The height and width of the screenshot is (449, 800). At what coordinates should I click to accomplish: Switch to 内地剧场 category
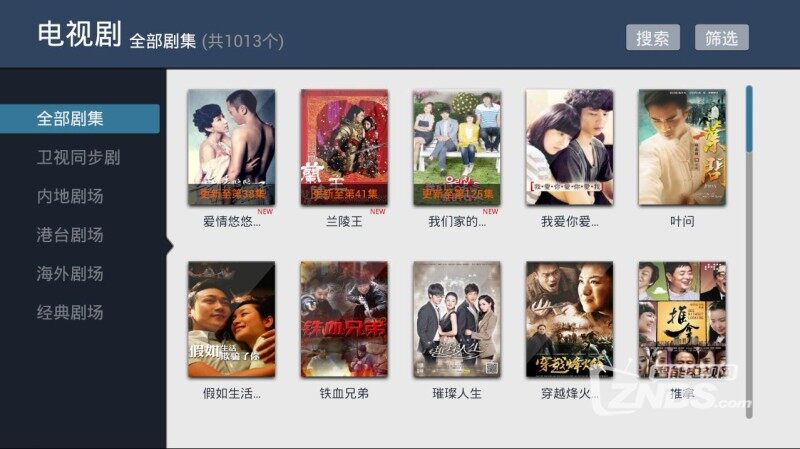[x=70, y=196]
